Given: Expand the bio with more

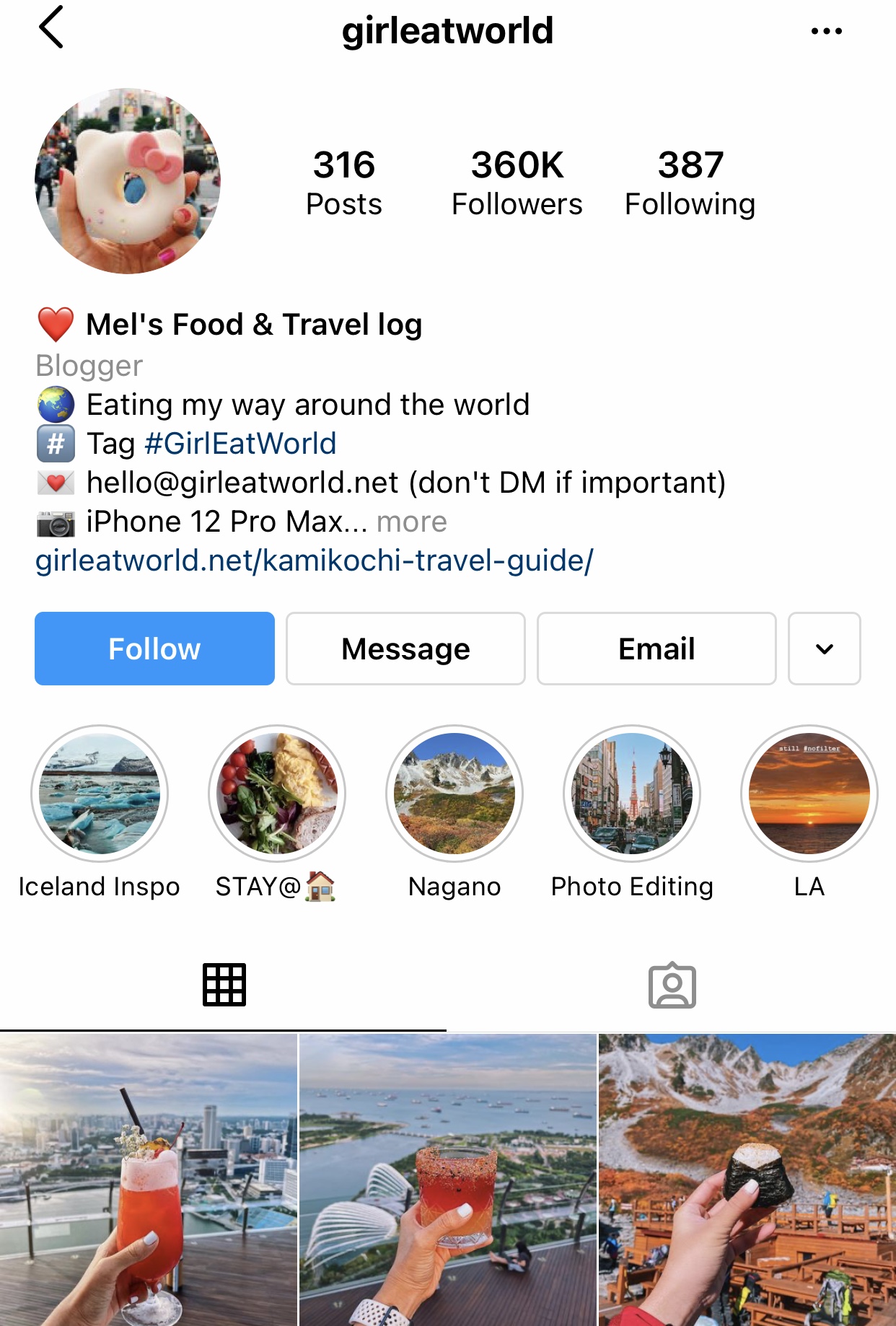Looking at the screenshot, I should tap(411, 522).
